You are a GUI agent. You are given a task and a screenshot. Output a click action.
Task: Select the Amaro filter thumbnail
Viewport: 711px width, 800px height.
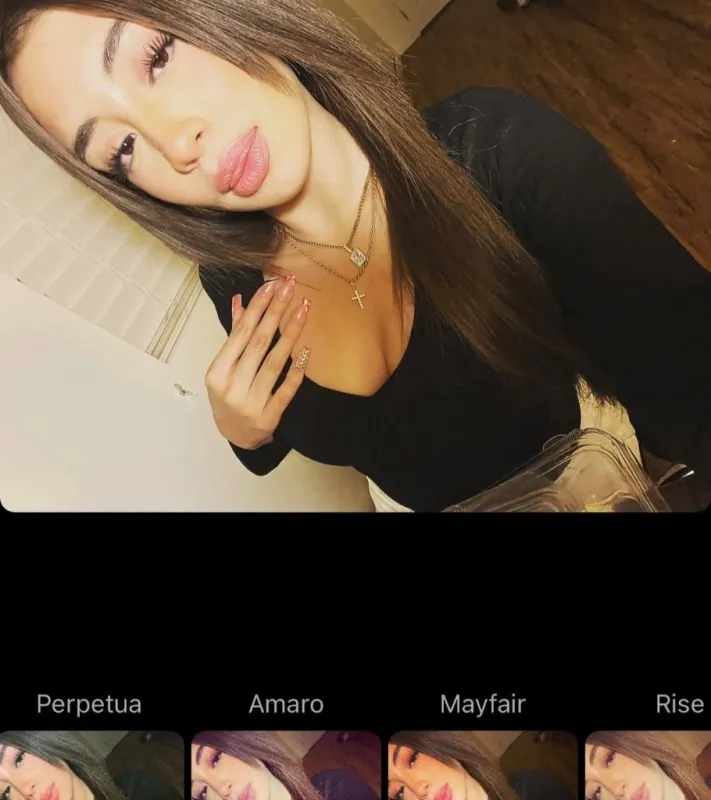coord(286,765)
